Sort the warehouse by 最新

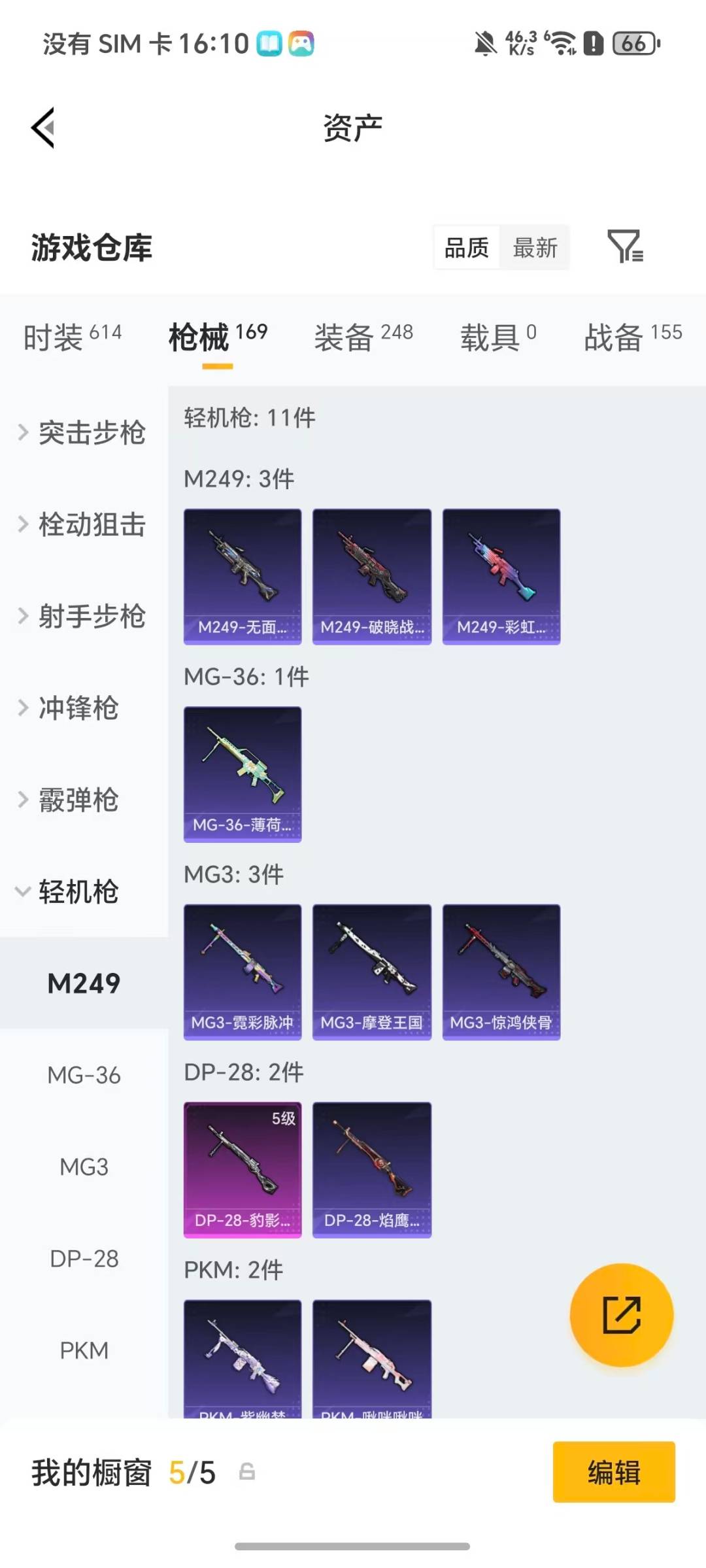pos(535,248)
